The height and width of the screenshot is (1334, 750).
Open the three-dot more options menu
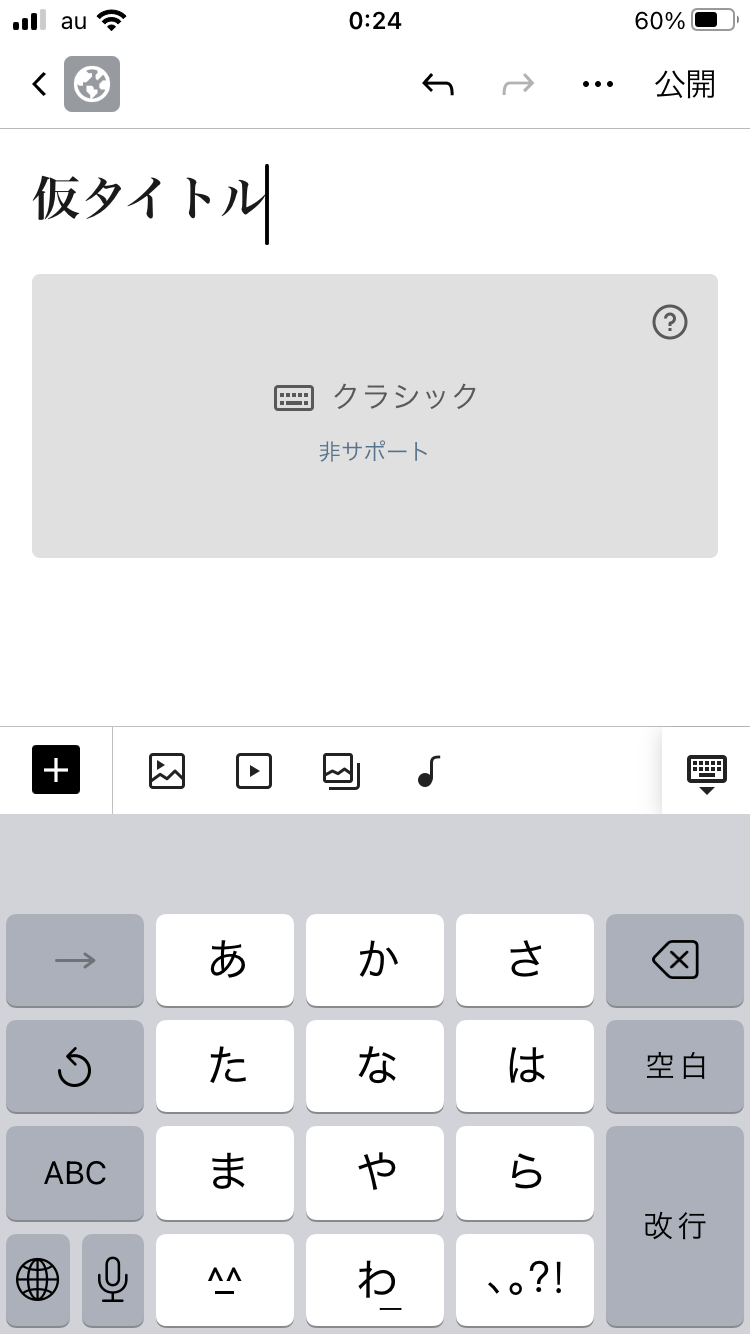click(597, 84)
